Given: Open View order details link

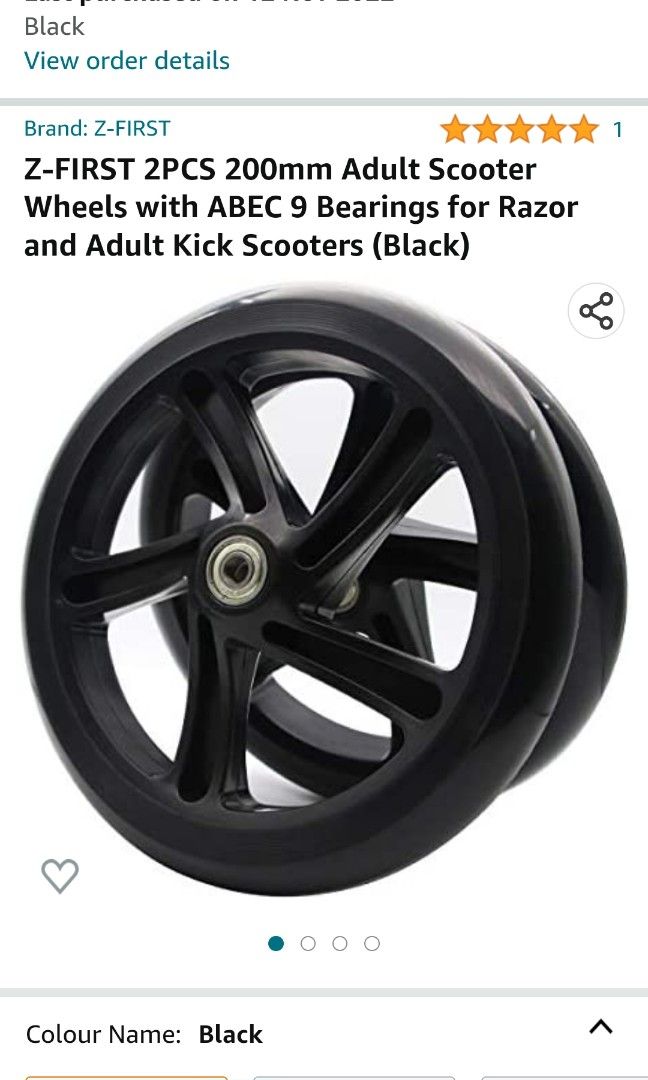Looking at the screenshot, I should coord(127,61).
